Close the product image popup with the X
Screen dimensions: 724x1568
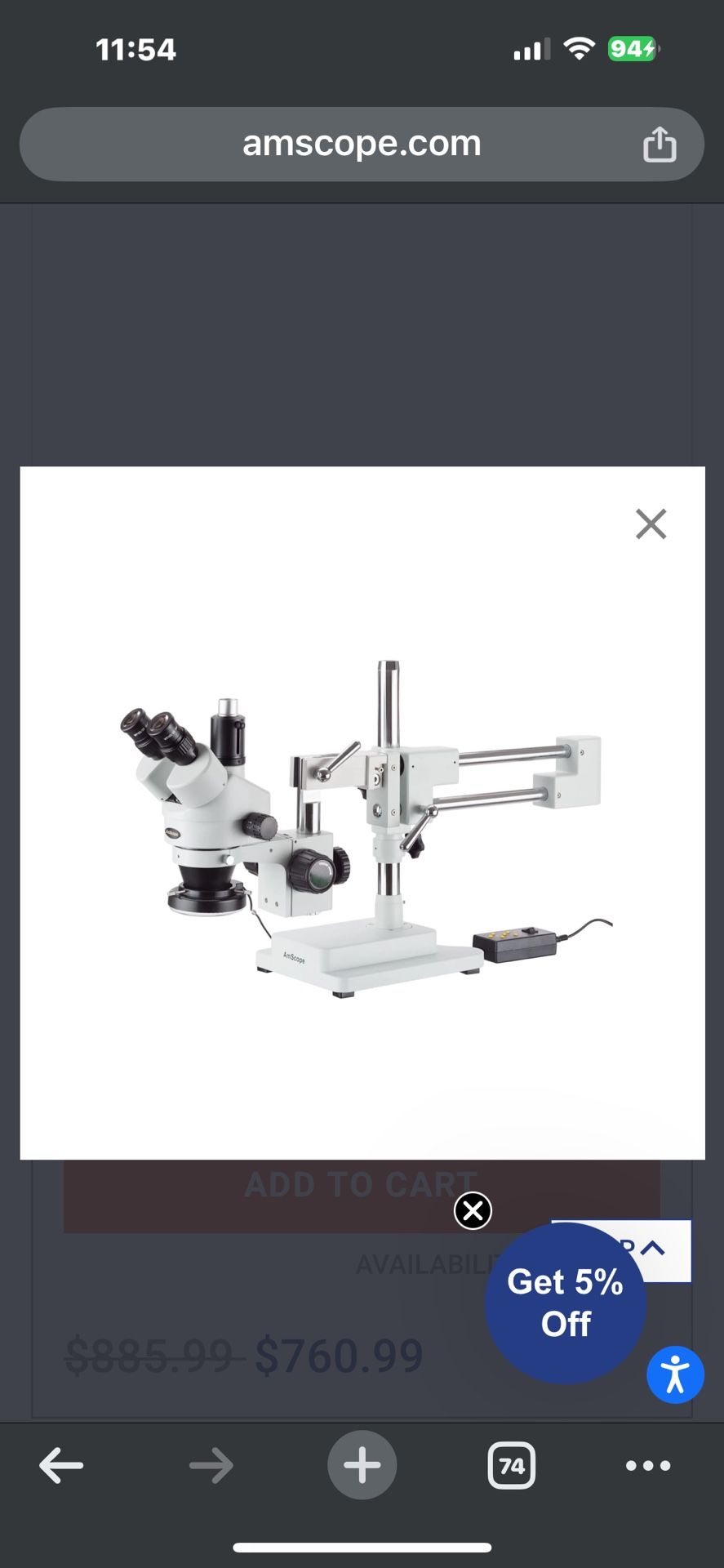651,523
